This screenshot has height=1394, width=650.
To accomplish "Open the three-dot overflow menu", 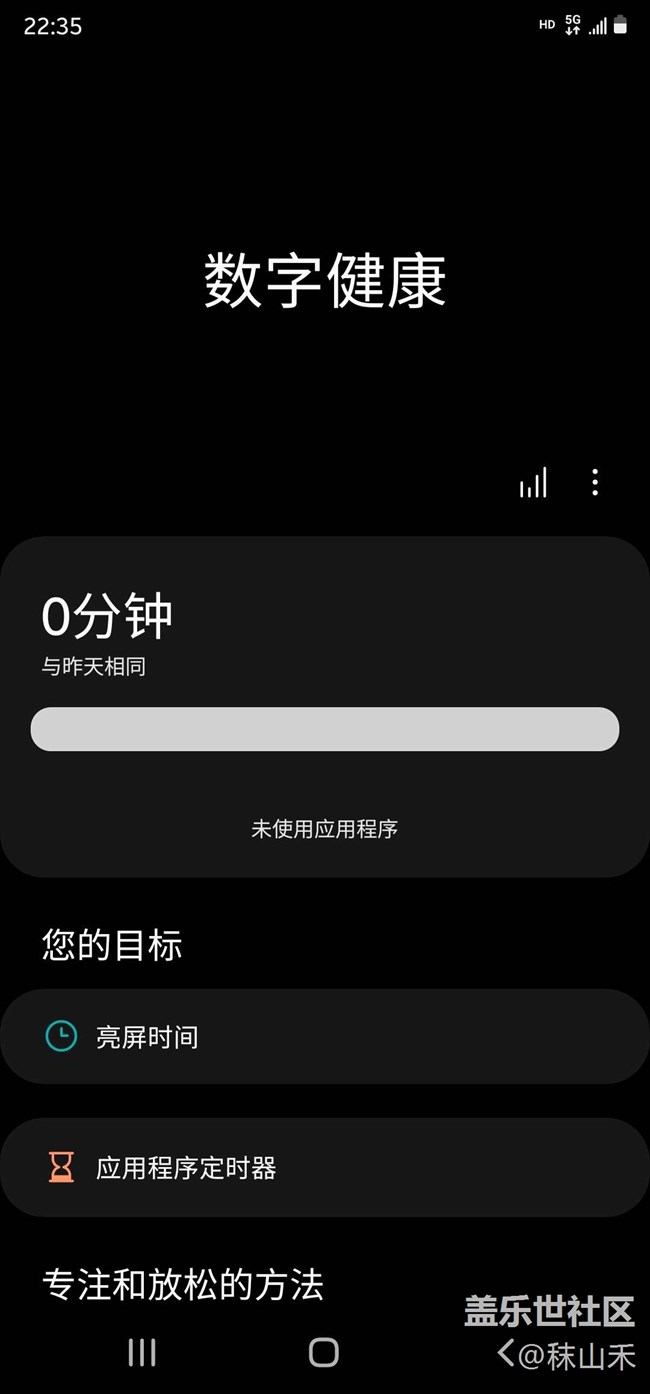I will point(595,482).
